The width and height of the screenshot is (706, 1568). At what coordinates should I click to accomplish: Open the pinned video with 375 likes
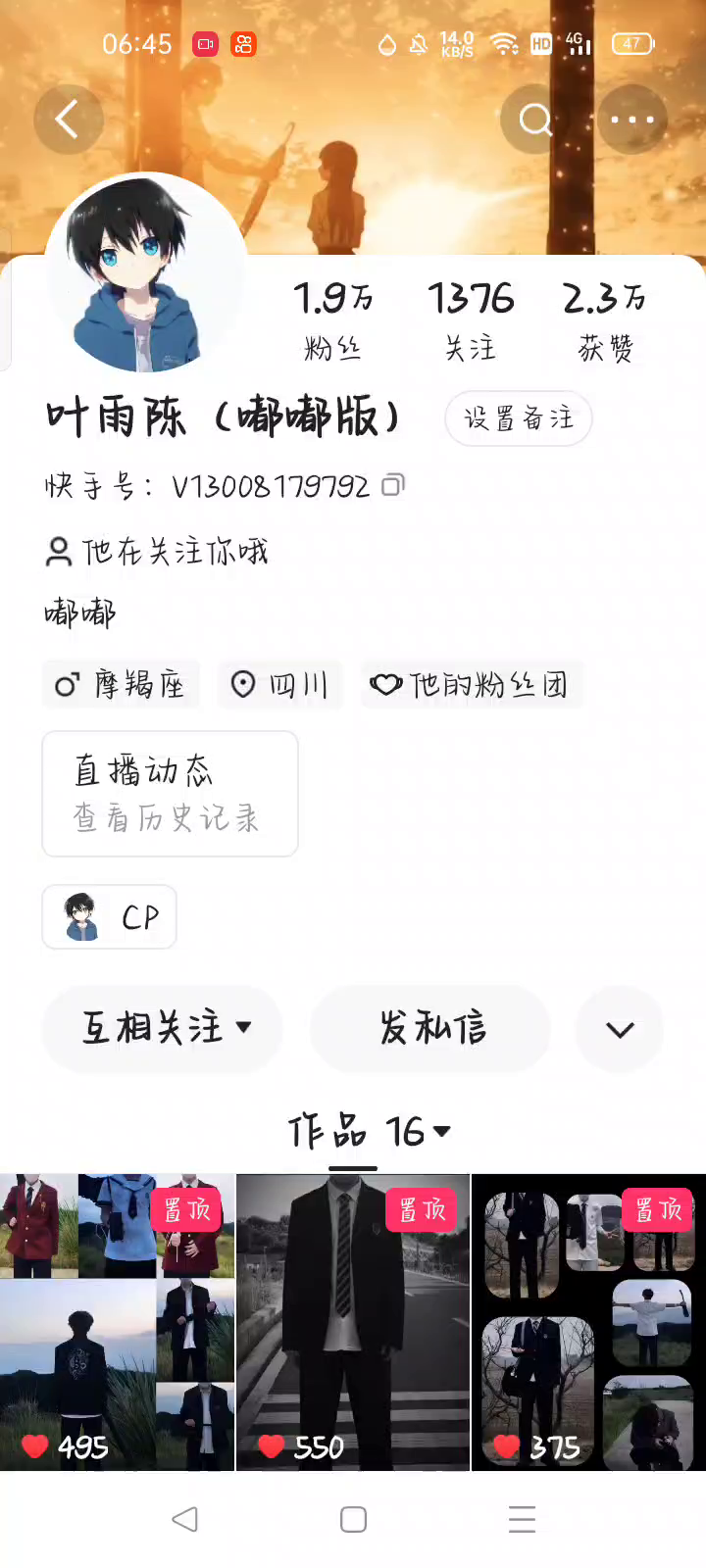click(588, 1323)
